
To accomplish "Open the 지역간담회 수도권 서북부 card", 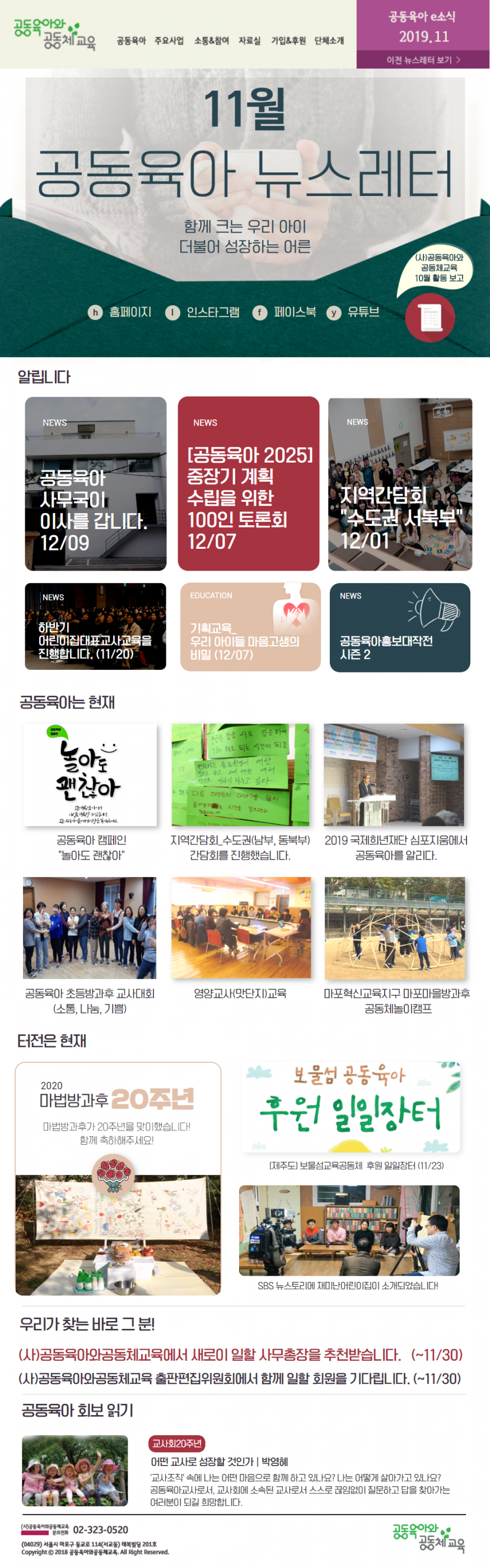I will (x=400, y=483).
